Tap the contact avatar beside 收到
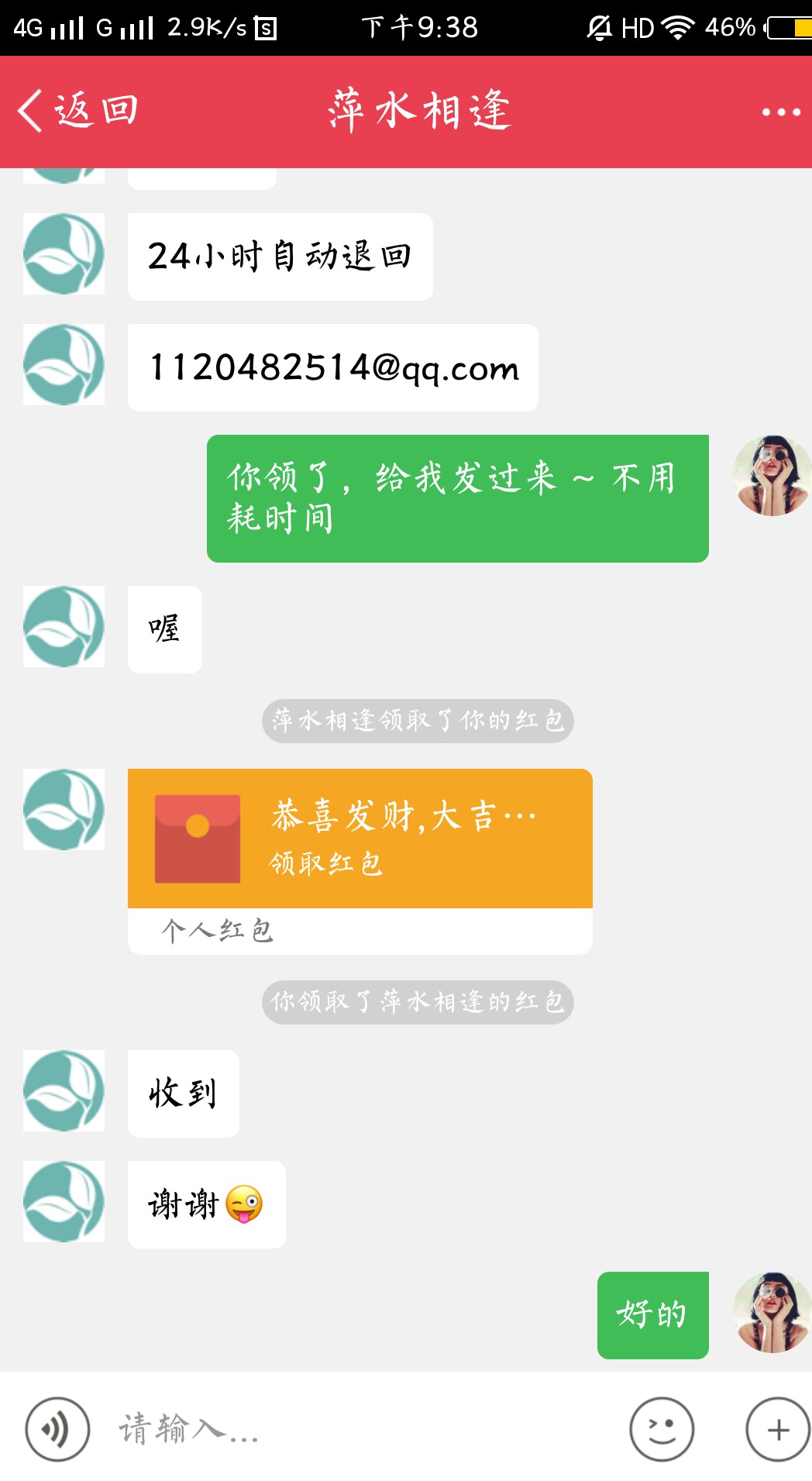Viewport: 812px width, 1481px height. (64, 1090)
